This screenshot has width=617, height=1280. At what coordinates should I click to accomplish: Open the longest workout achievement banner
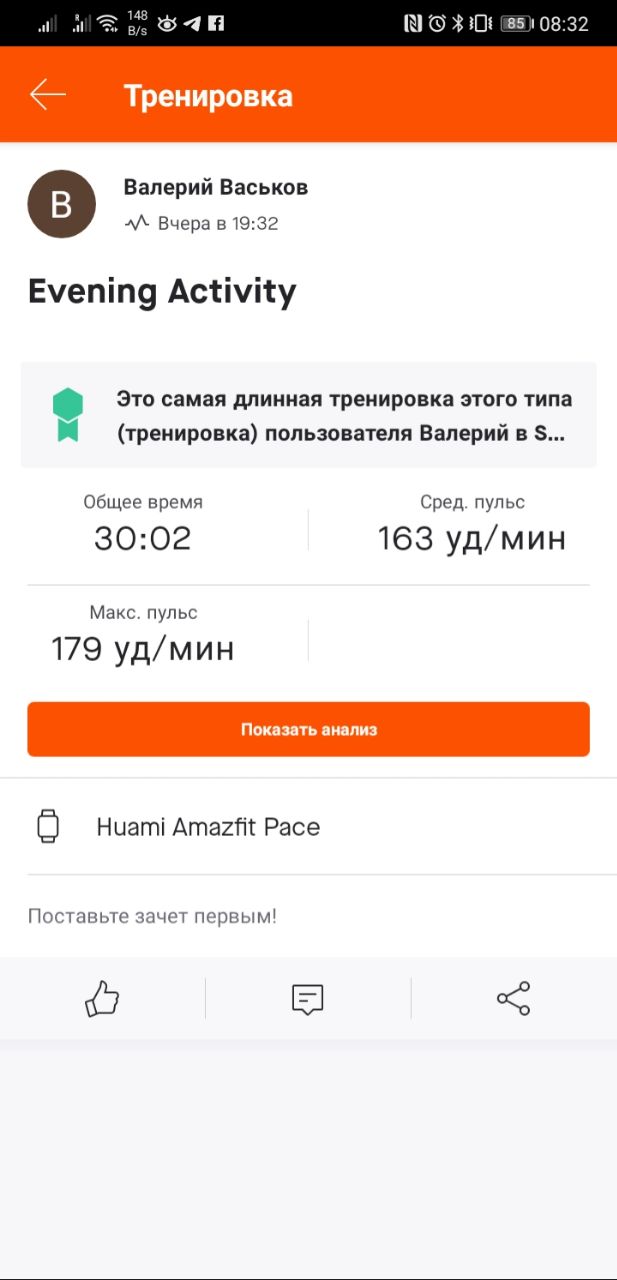coord(308,415)
